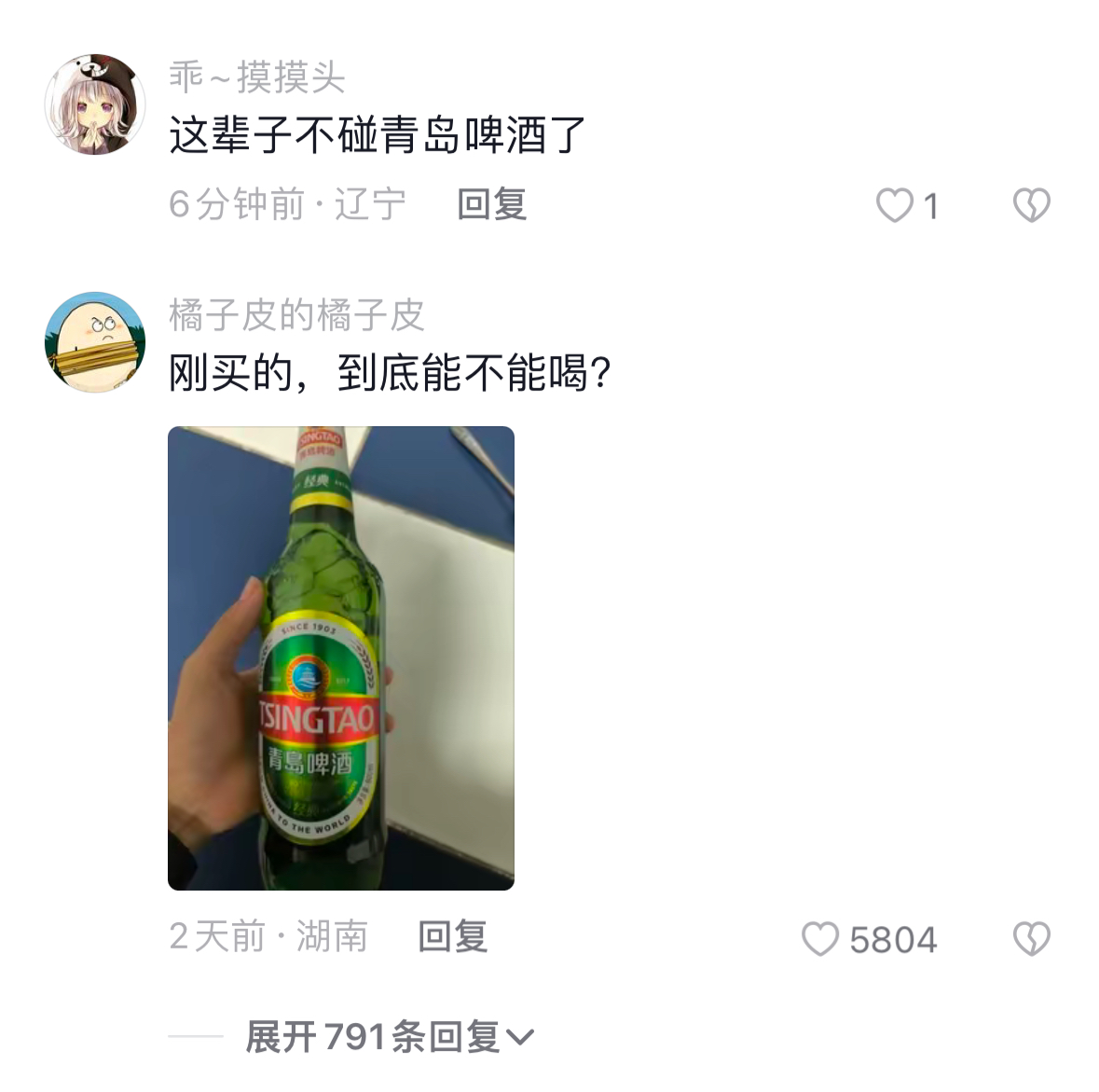1099x1092 pixels.
Task: Expand the 791 replies
Action: 388,1037
